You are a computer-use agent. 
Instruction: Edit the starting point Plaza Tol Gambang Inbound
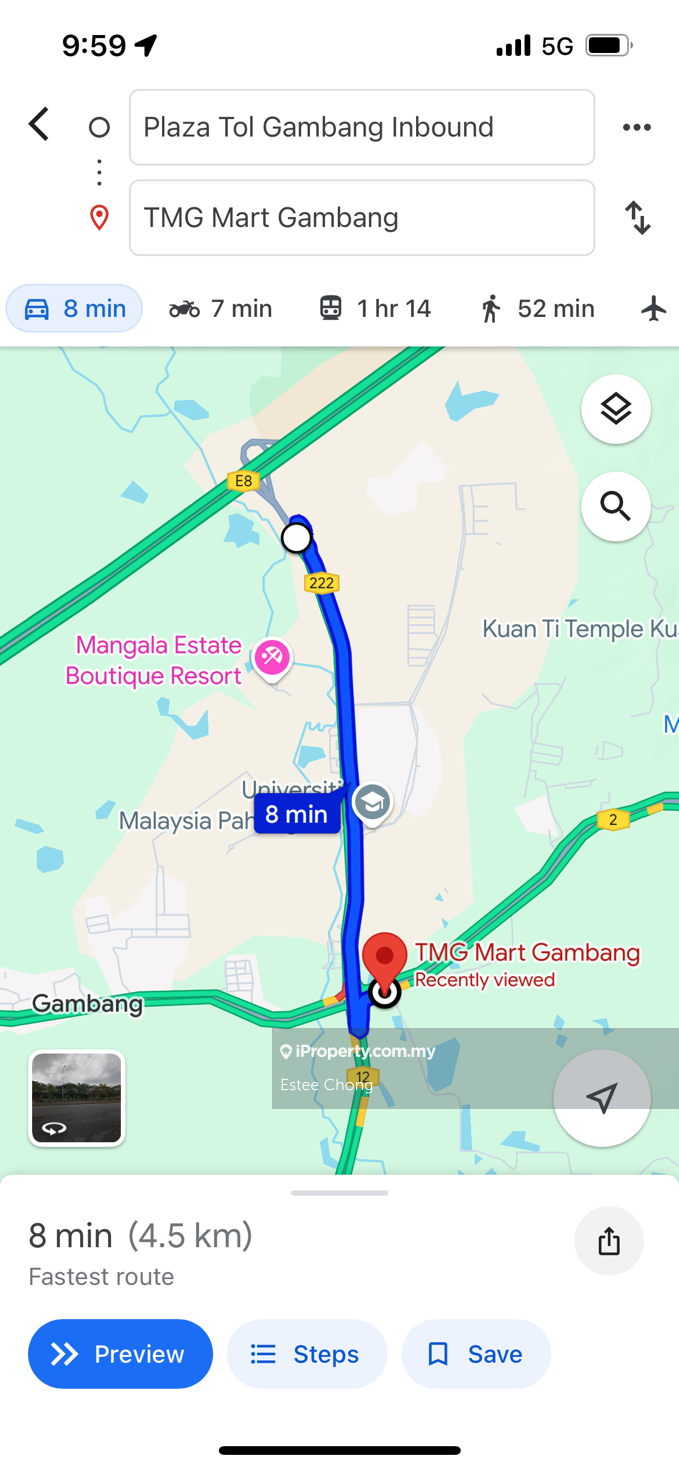tap(361, 127)
